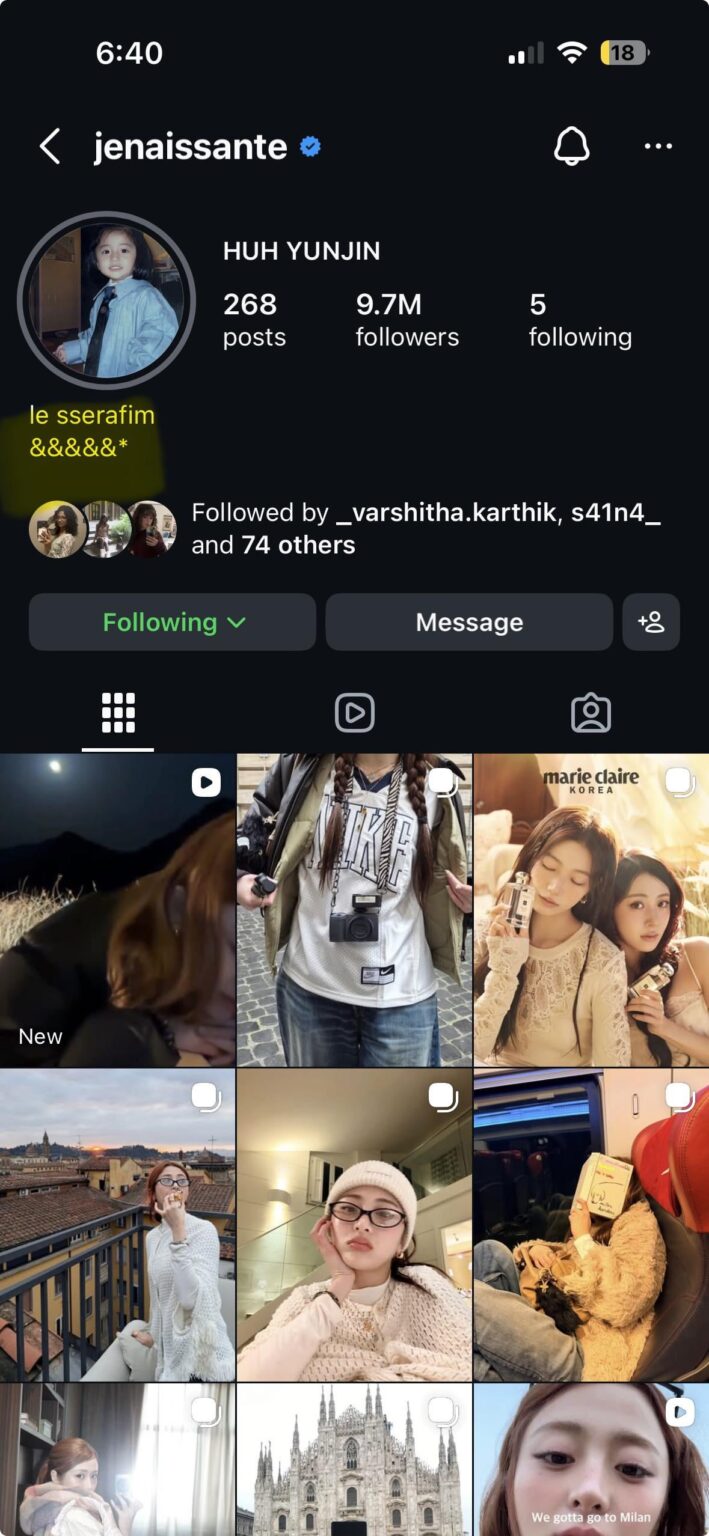
Task: Switch to the Reels tab
Action: pos(354,713)
